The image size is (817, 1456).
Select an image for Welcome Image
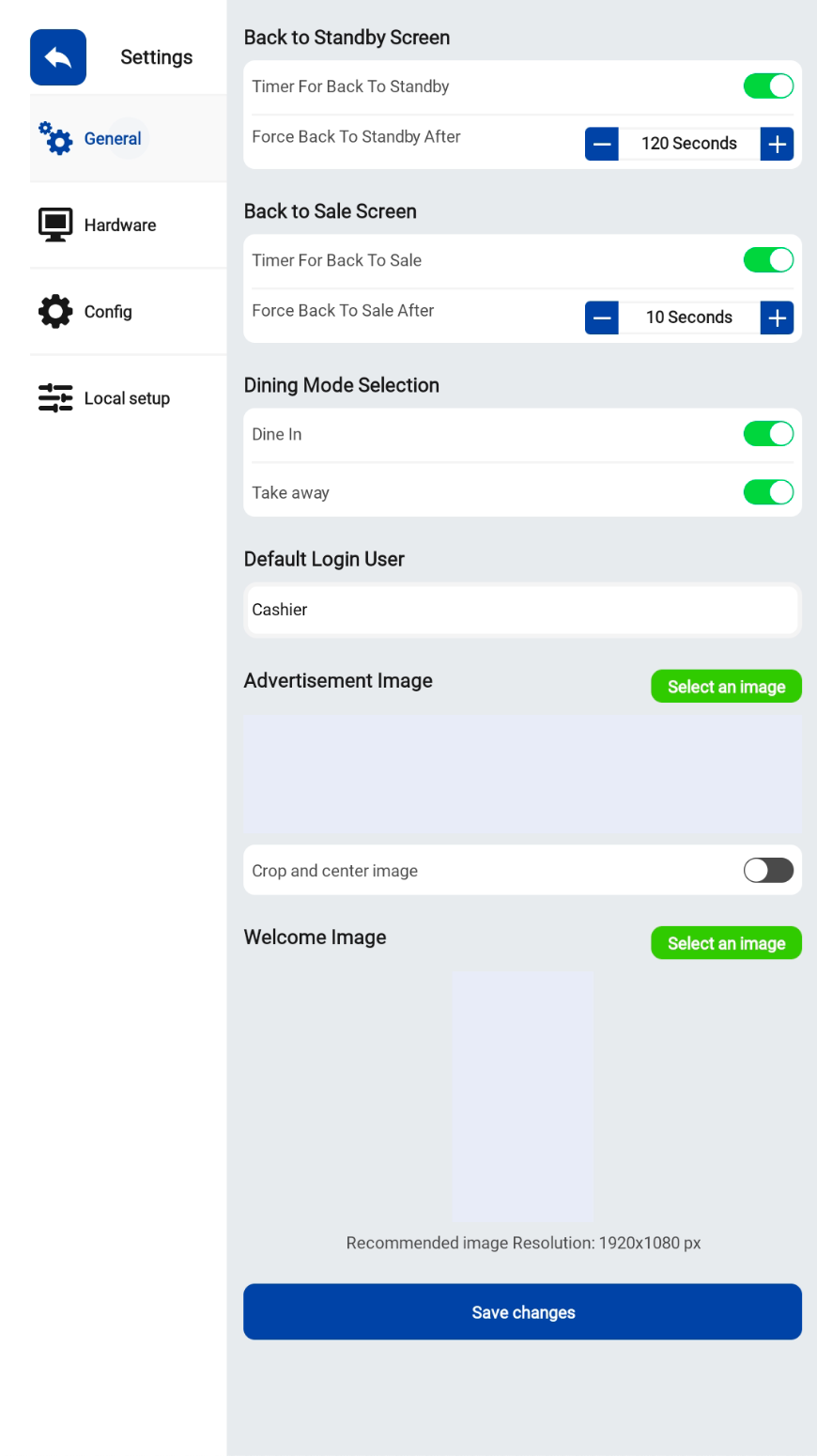click(x=726, y=943)
